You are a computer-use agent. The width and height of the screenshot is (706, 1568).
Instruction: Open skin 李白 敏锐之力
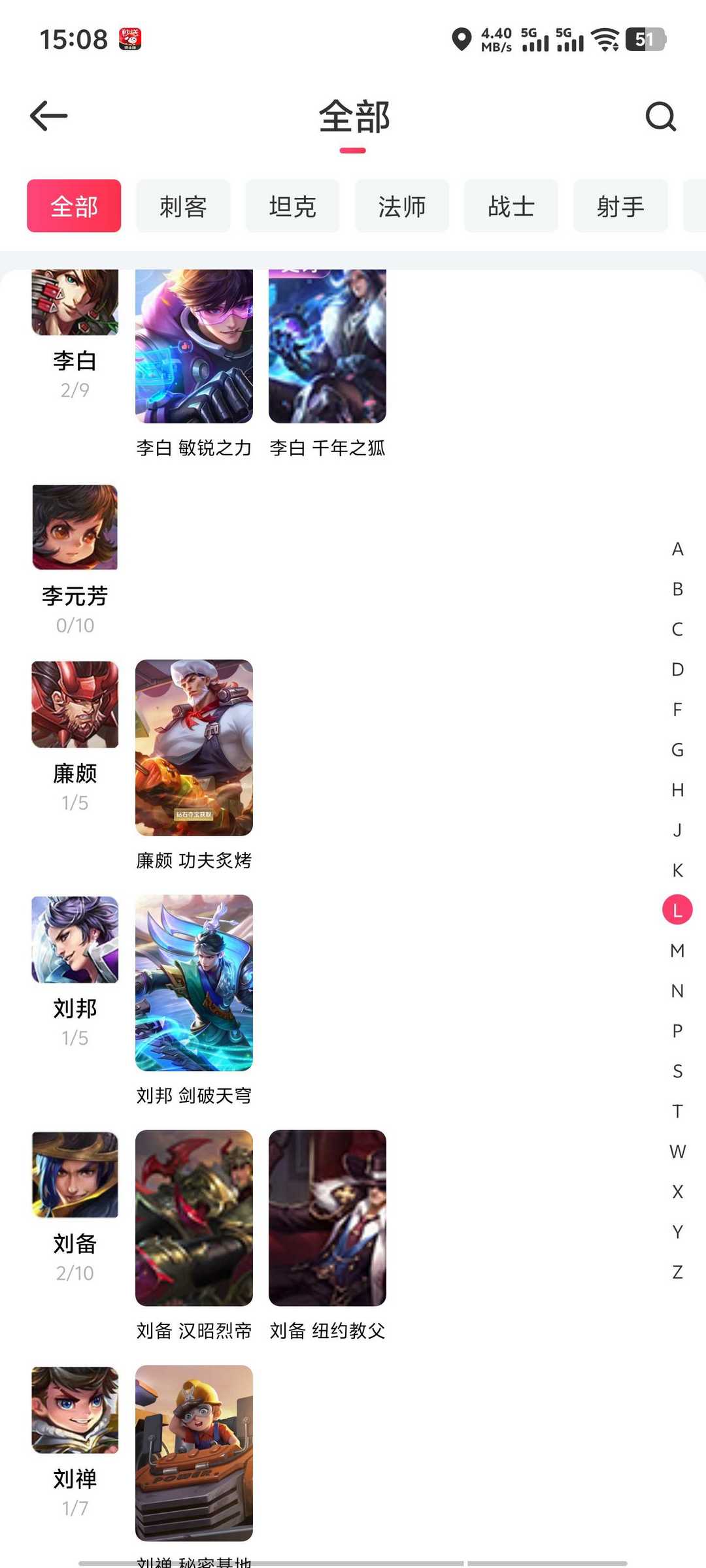(194, 346)
